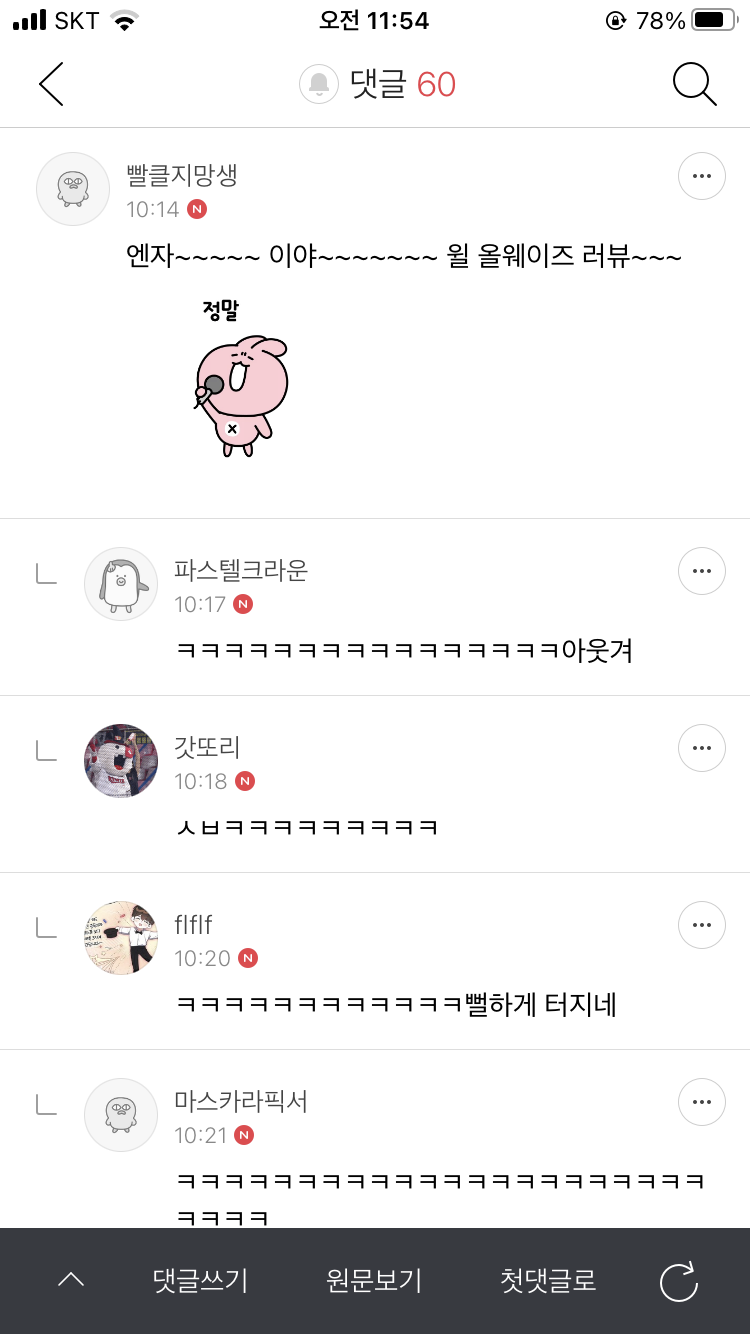Select 첫댓글로 to jump to first comment
750x1334 pixels.
tap(544, 1281)
